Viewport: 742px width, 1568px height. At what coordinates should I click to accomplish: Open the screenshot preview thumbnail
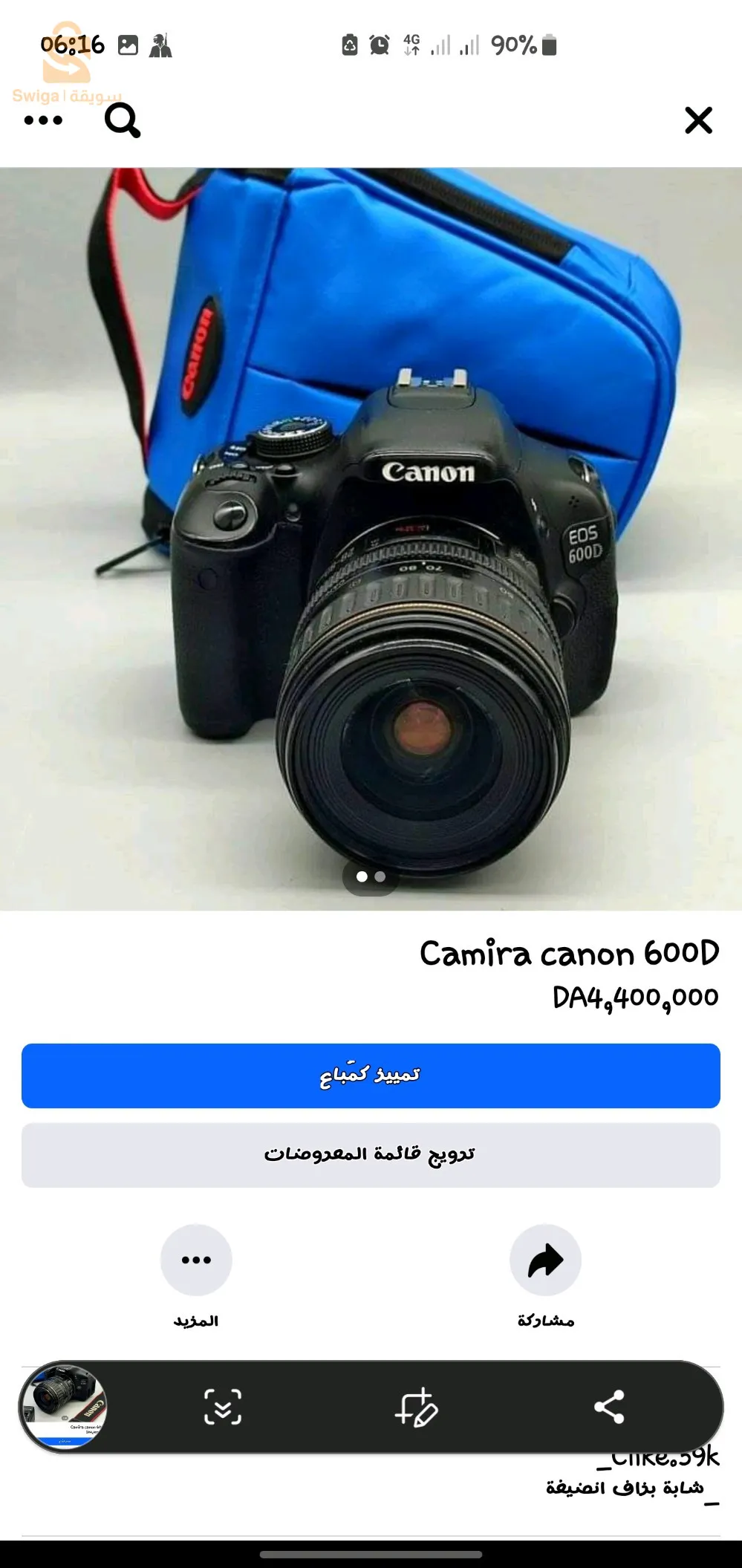65,1406
